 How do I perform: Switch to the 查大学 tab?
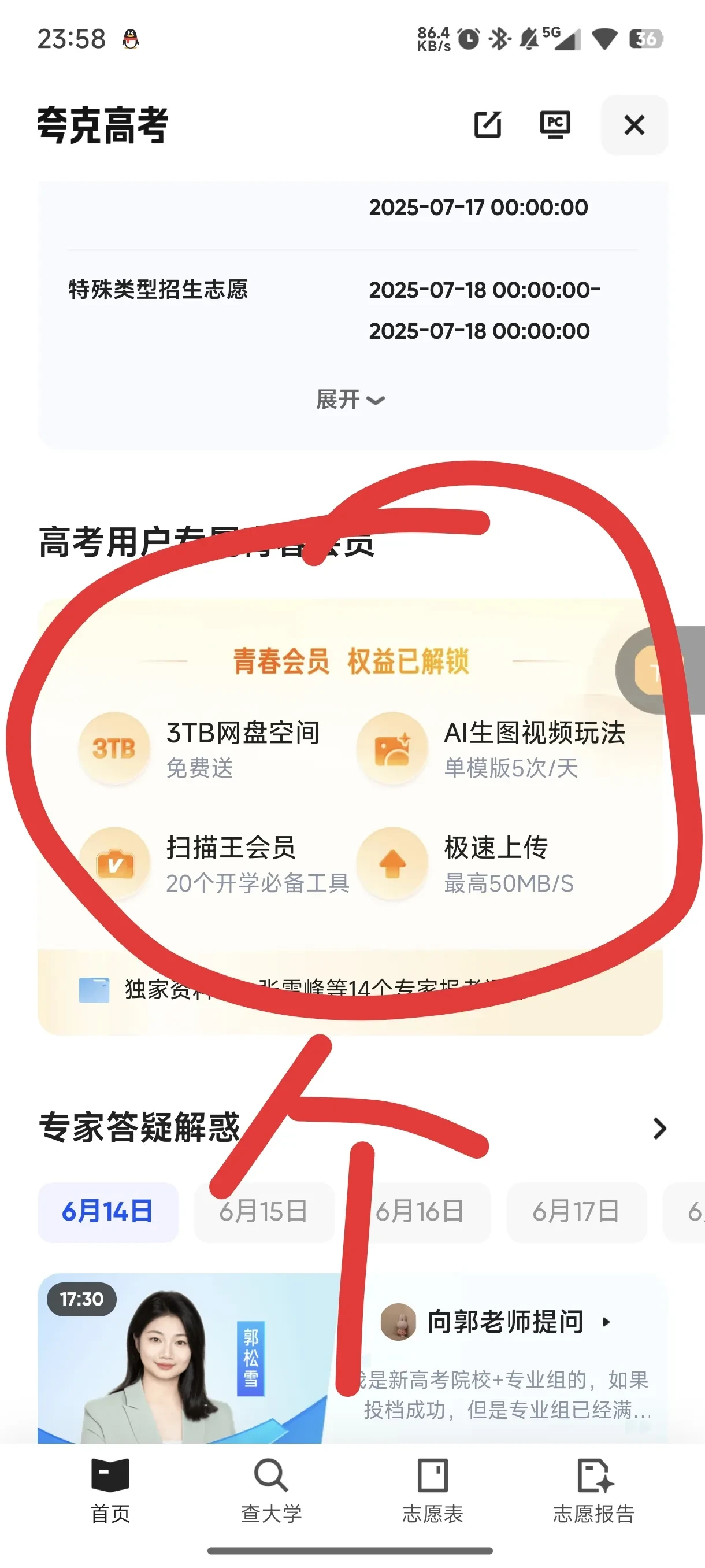click(x=271, y=1490)
